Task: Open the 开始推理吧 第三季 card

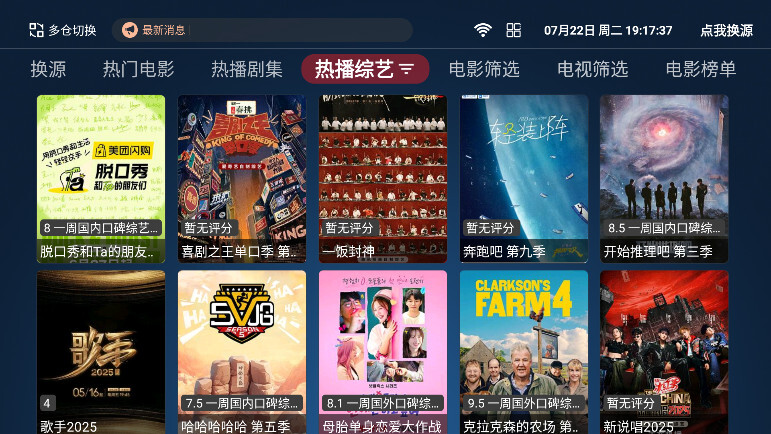Action: point(664,178)
